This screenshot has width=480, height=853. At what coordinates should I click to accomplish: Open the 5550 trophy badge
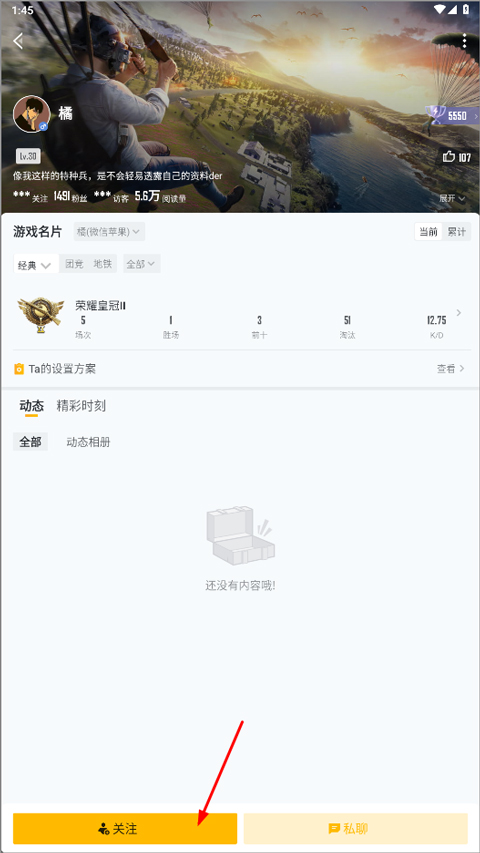(x=452, y=115)
